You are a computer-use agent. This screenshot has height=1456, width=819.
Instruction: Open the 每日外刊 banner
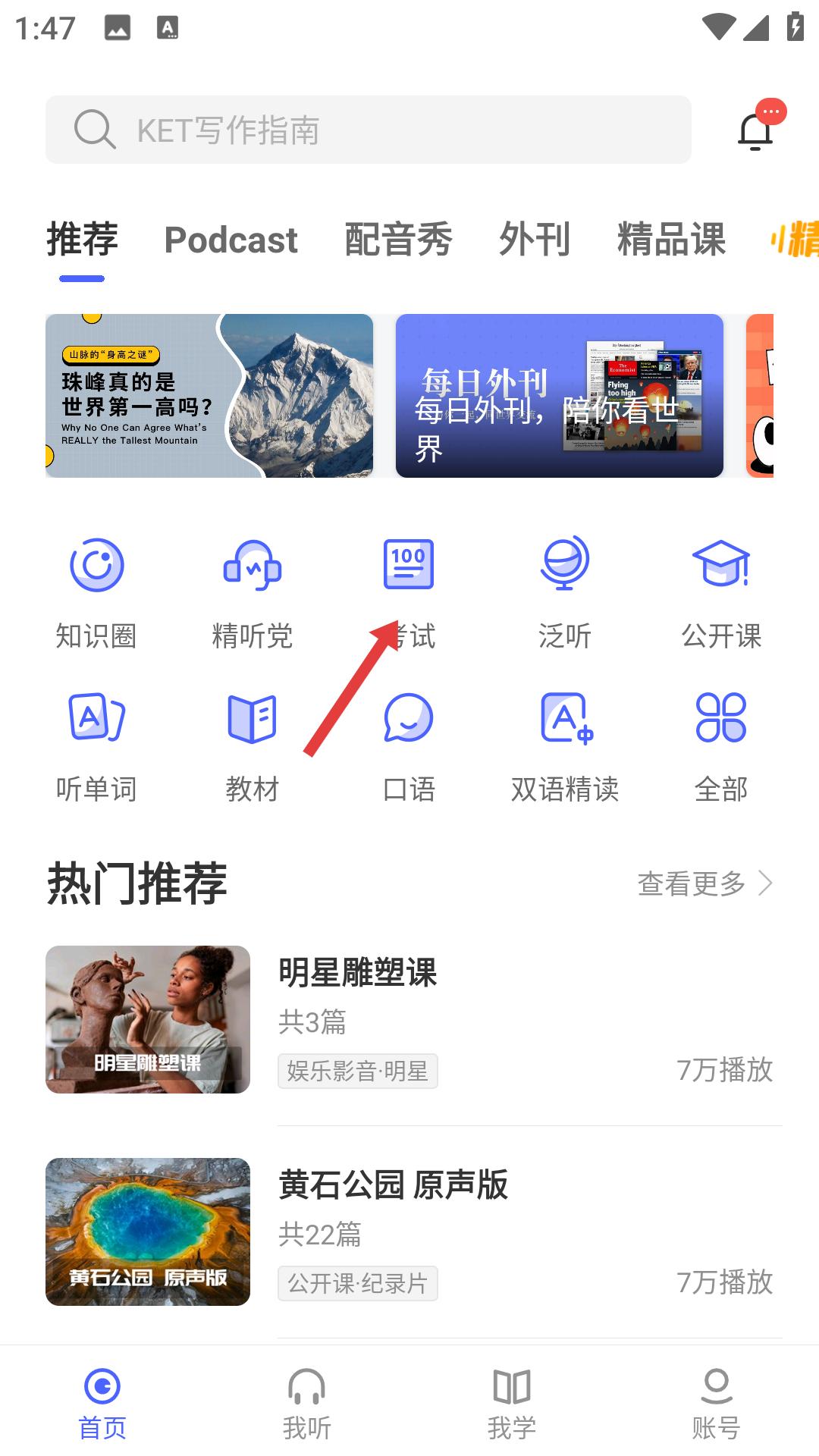(x=560, y=396)
